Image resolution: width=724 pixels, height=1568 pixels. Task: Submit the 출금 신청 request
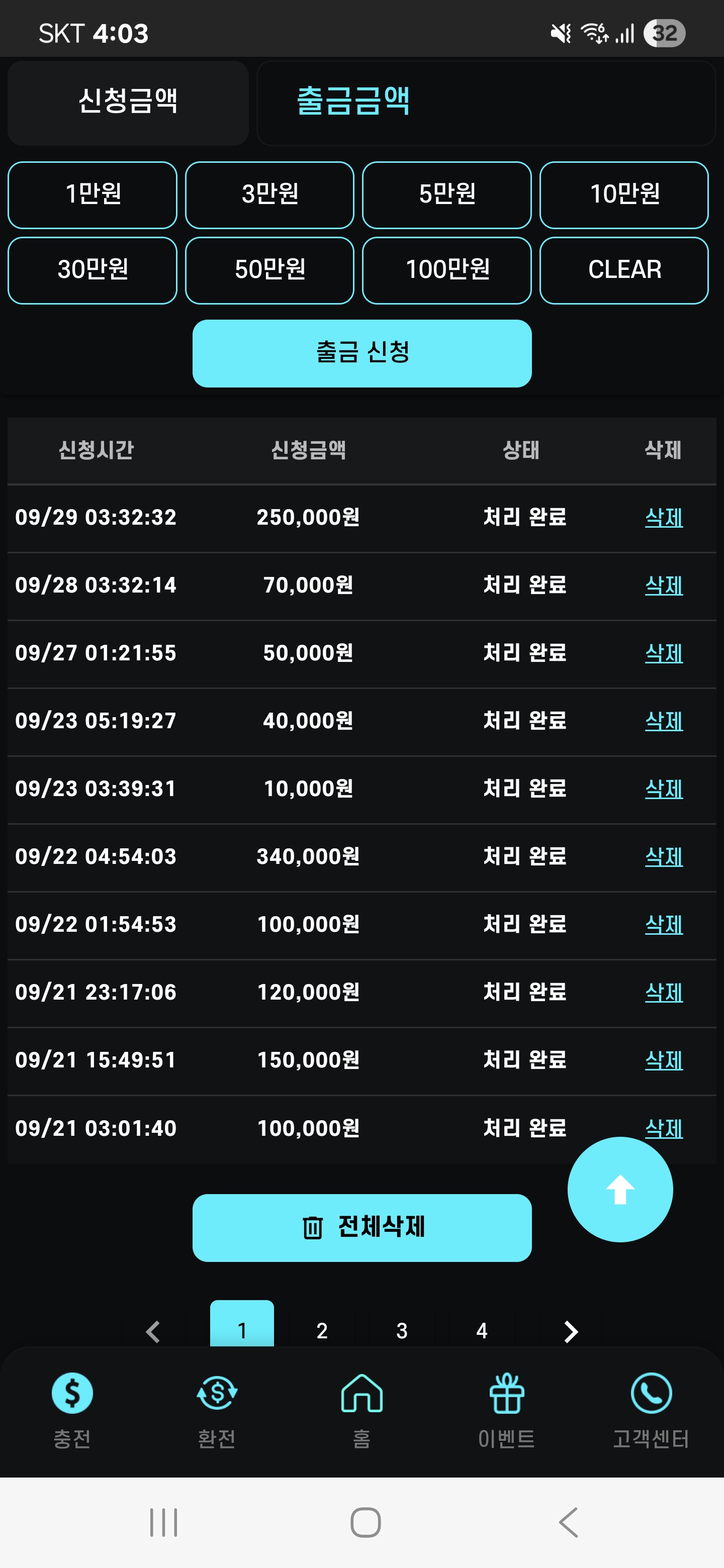click(361, 353)
